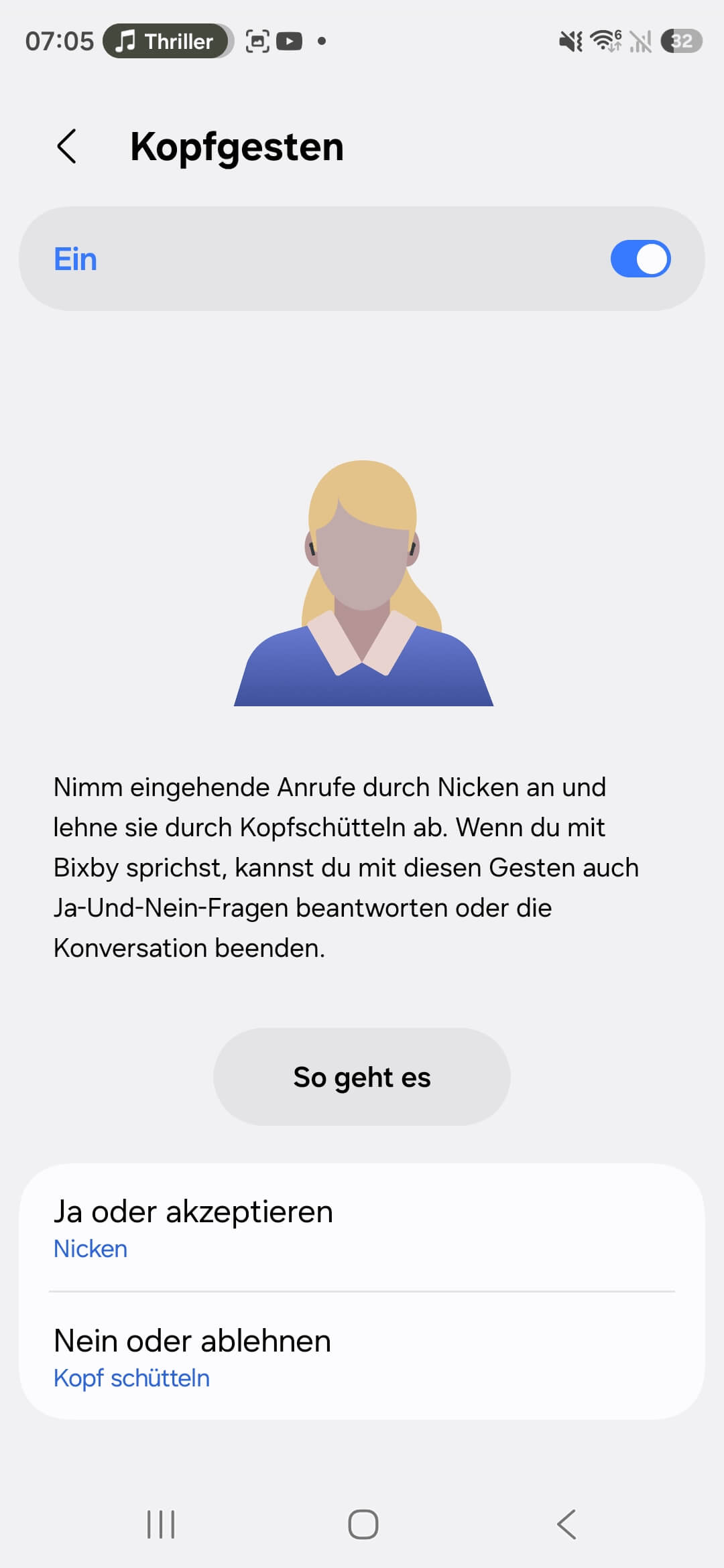
Task: Turn off the Kopfgesten switch
Action: (x=640, y=259)
